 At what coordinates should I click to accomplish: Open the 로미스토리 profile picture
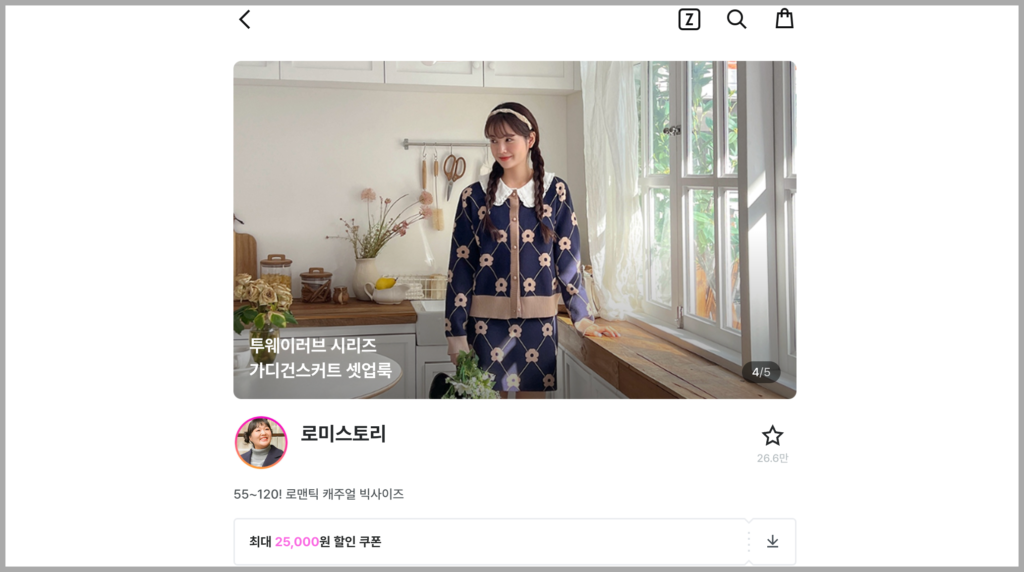[x=261, y=442]
